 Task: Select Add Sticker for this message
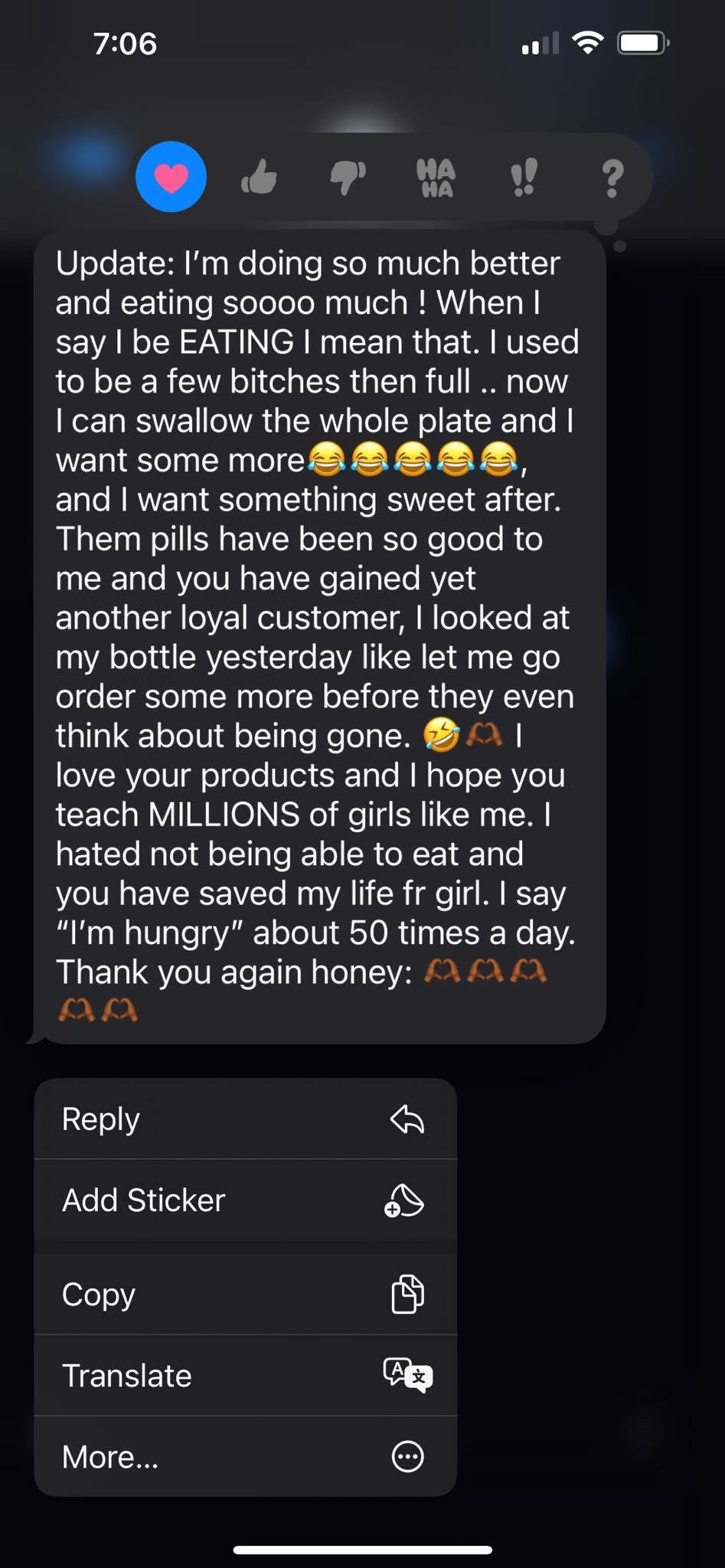pos(245,1200)
